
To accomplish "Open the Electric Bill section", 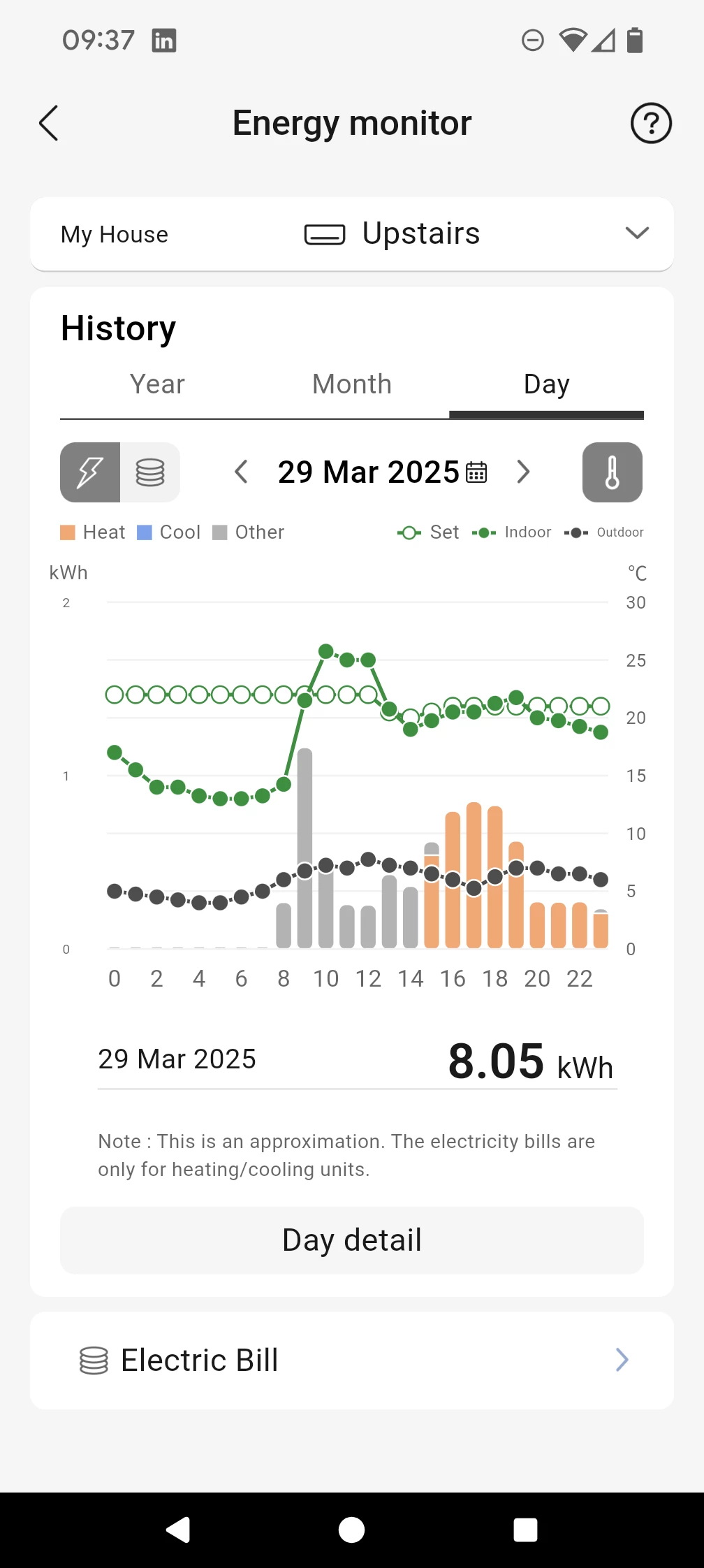I will pyautogui.click(x=352, y=1360).
